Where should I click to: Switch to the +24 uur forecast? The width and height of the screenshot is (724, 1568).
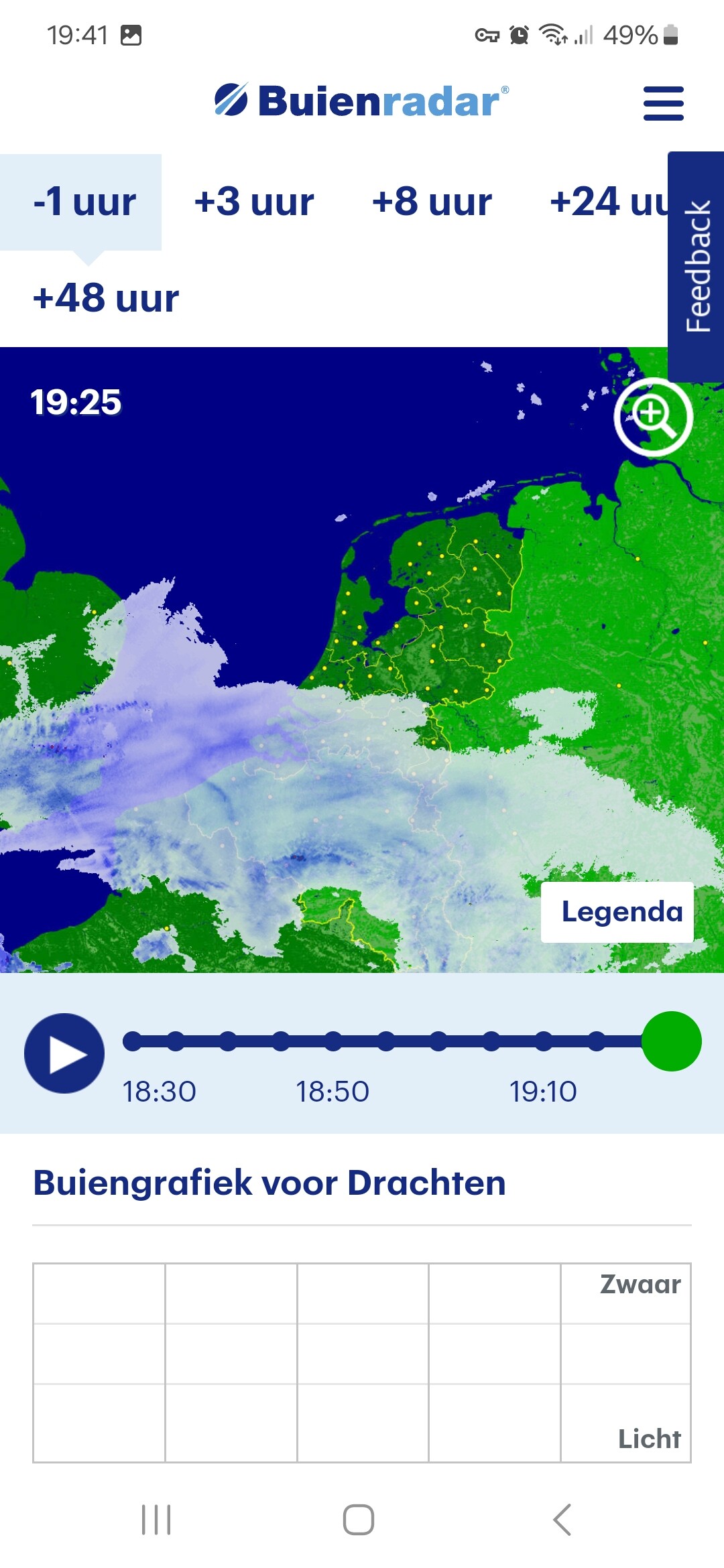[x=607, y=202]
